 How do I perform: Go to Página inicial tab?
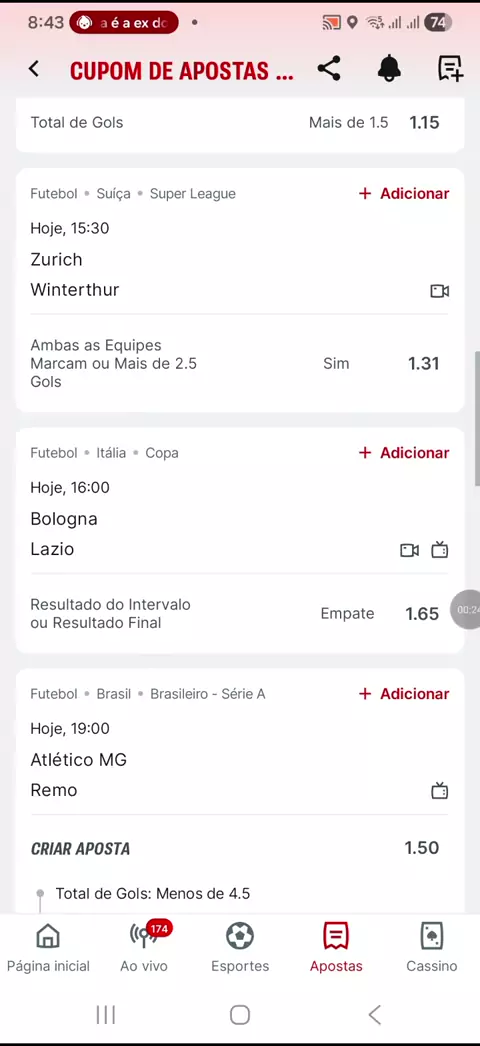click(x=48, y=948)
